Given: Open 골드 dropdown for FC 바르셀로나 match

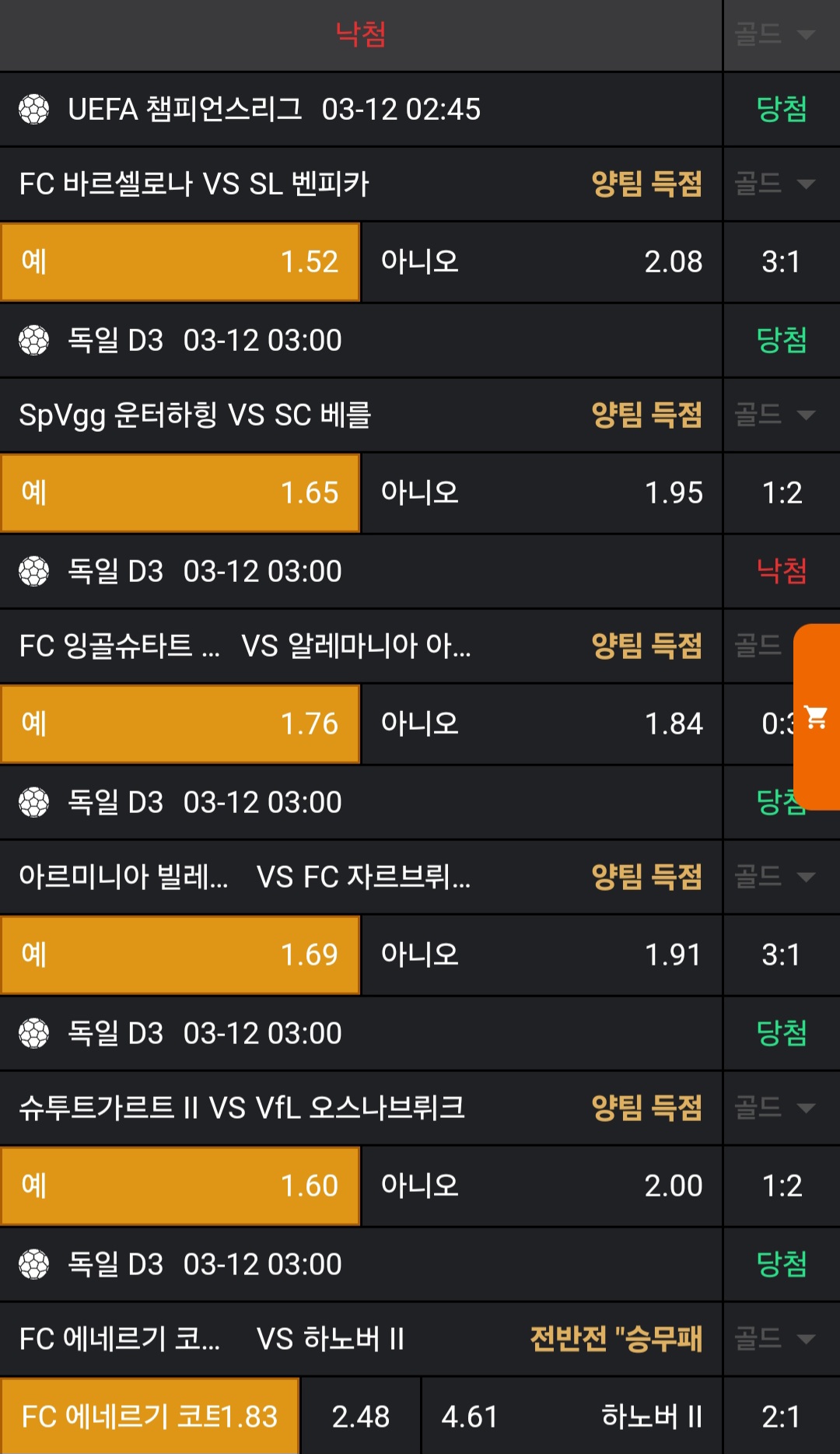Looking at the screenshot, I should (775, 184).
